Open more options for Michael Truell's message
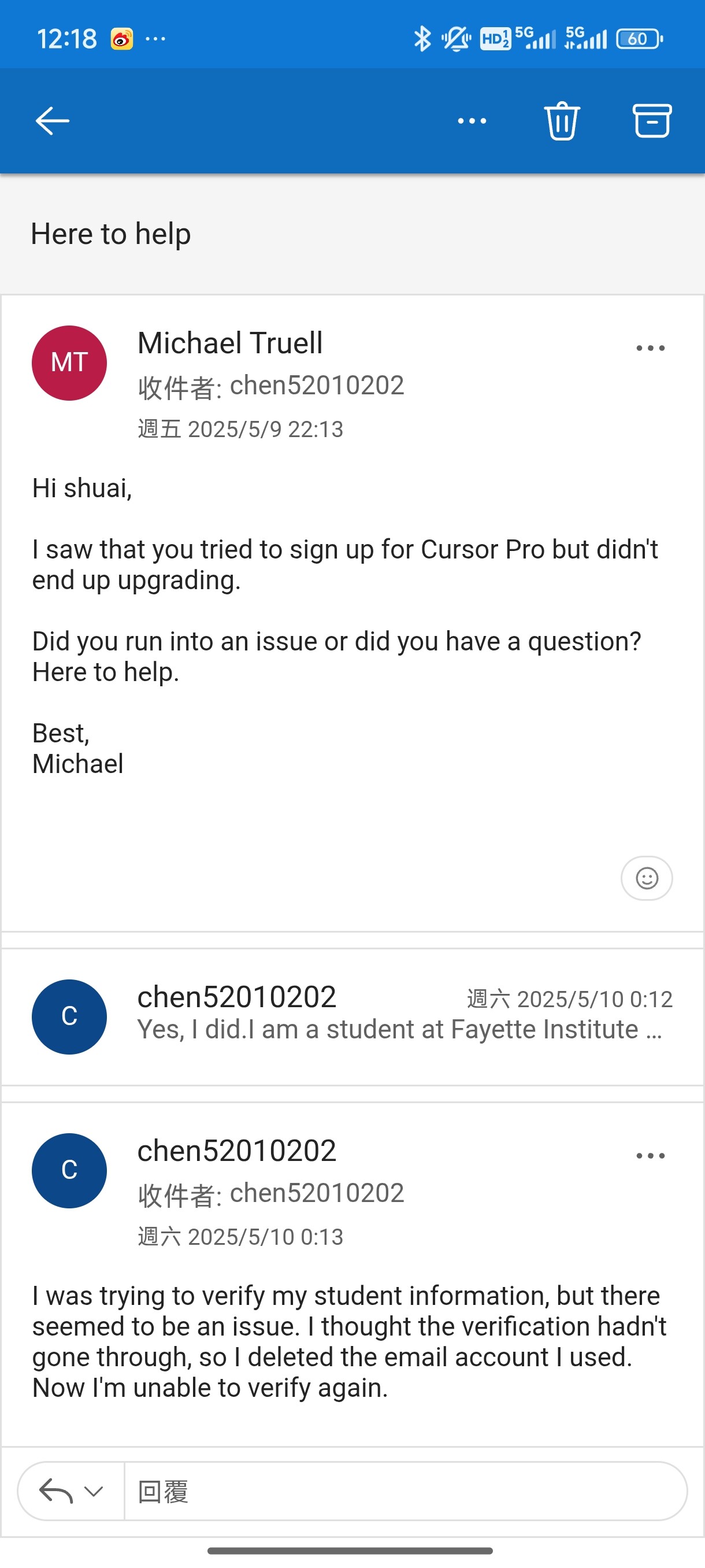Image resolution: width=705 pixels, height=1568 pixels. [x=650, y=348]
